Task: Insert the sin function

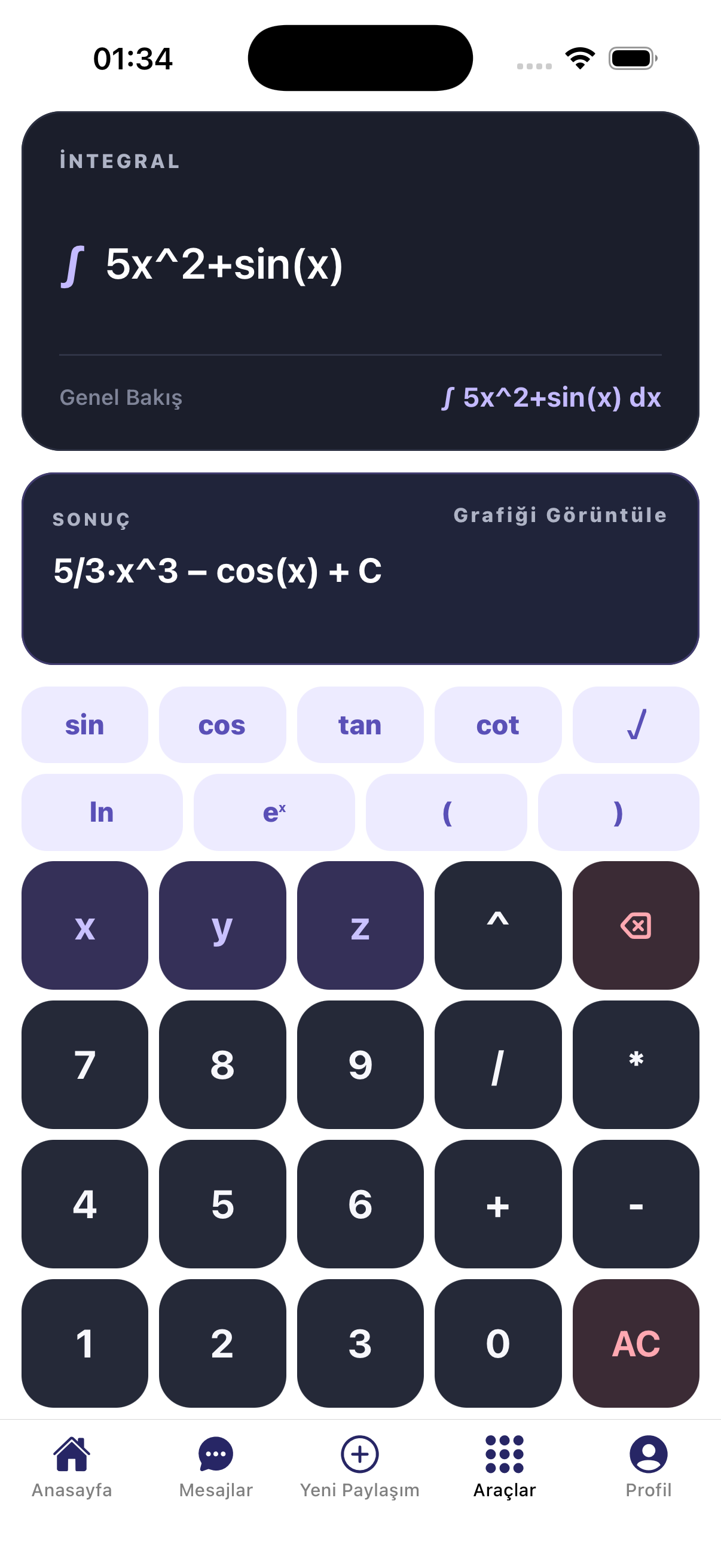Action: (84, 724)
